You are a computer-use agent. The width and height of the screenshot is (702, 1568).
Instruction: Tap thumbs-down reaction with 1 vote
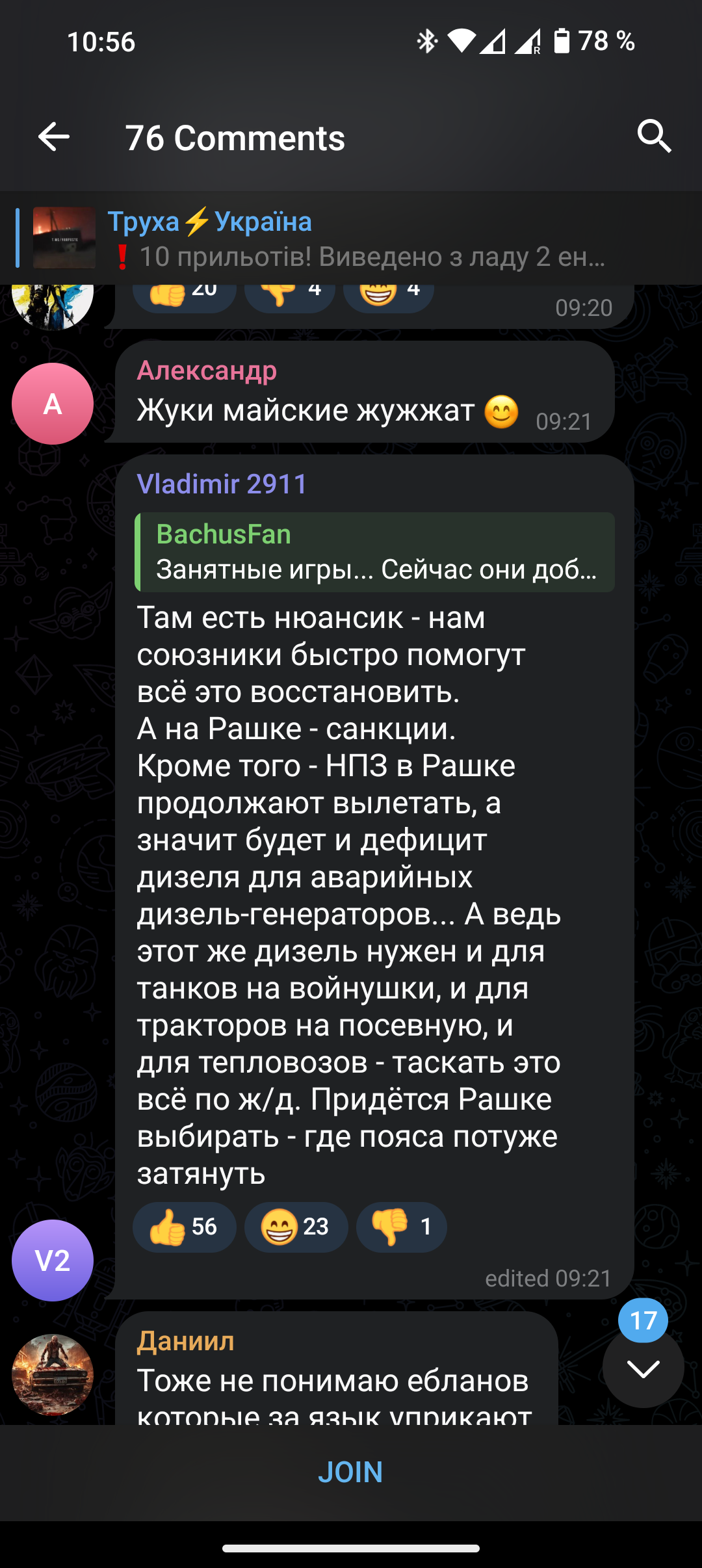coord(401,1227)
